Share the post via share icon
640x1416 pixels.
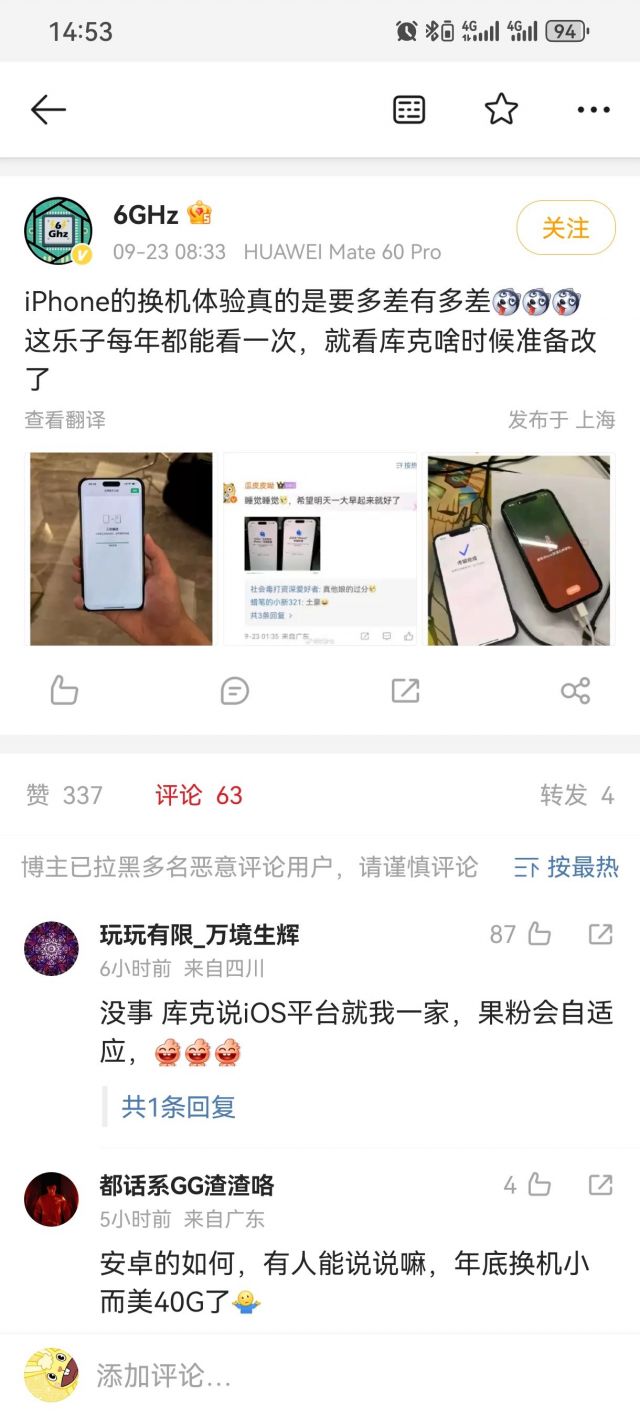[x=575, y=690]
